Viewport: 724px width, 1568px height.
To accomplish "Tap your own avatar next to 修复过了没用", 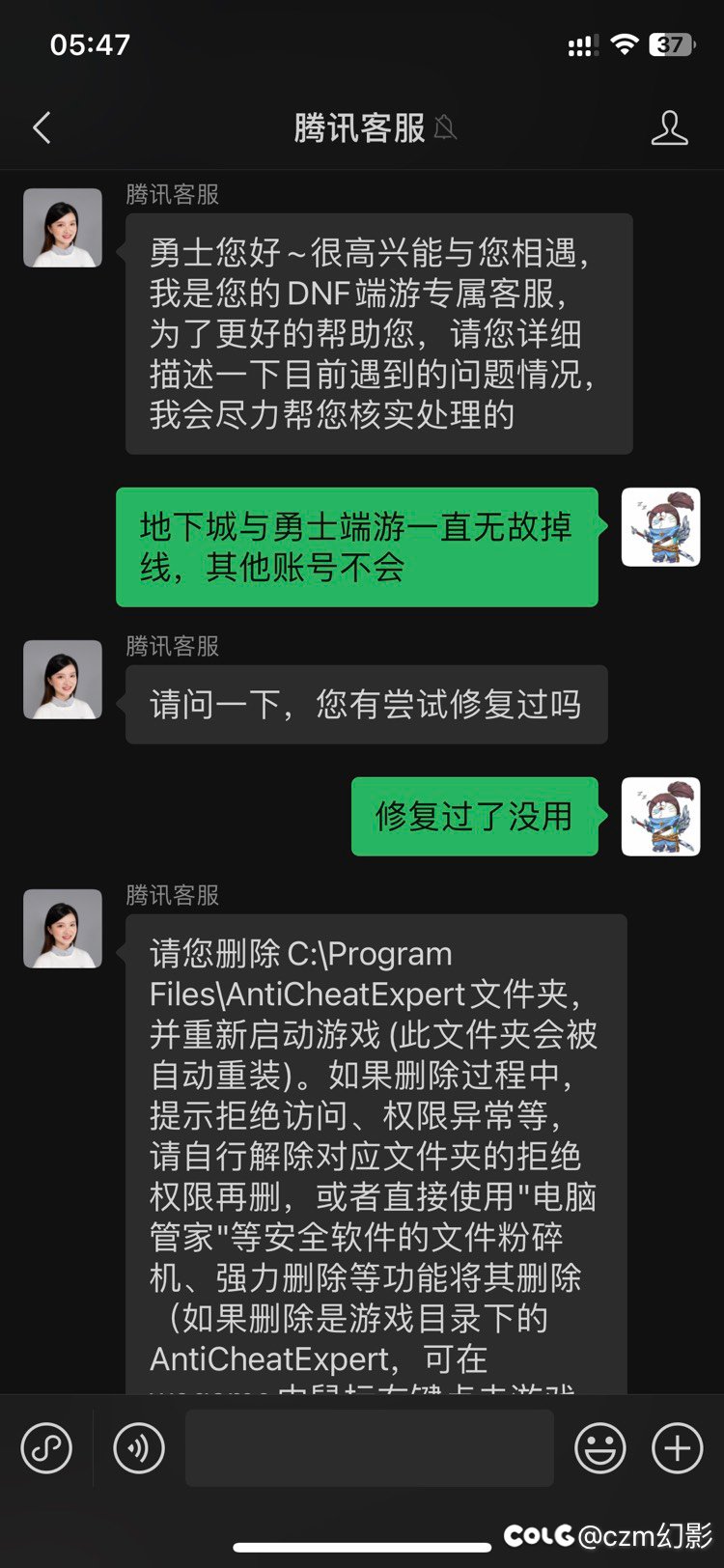I will (660, 817).
